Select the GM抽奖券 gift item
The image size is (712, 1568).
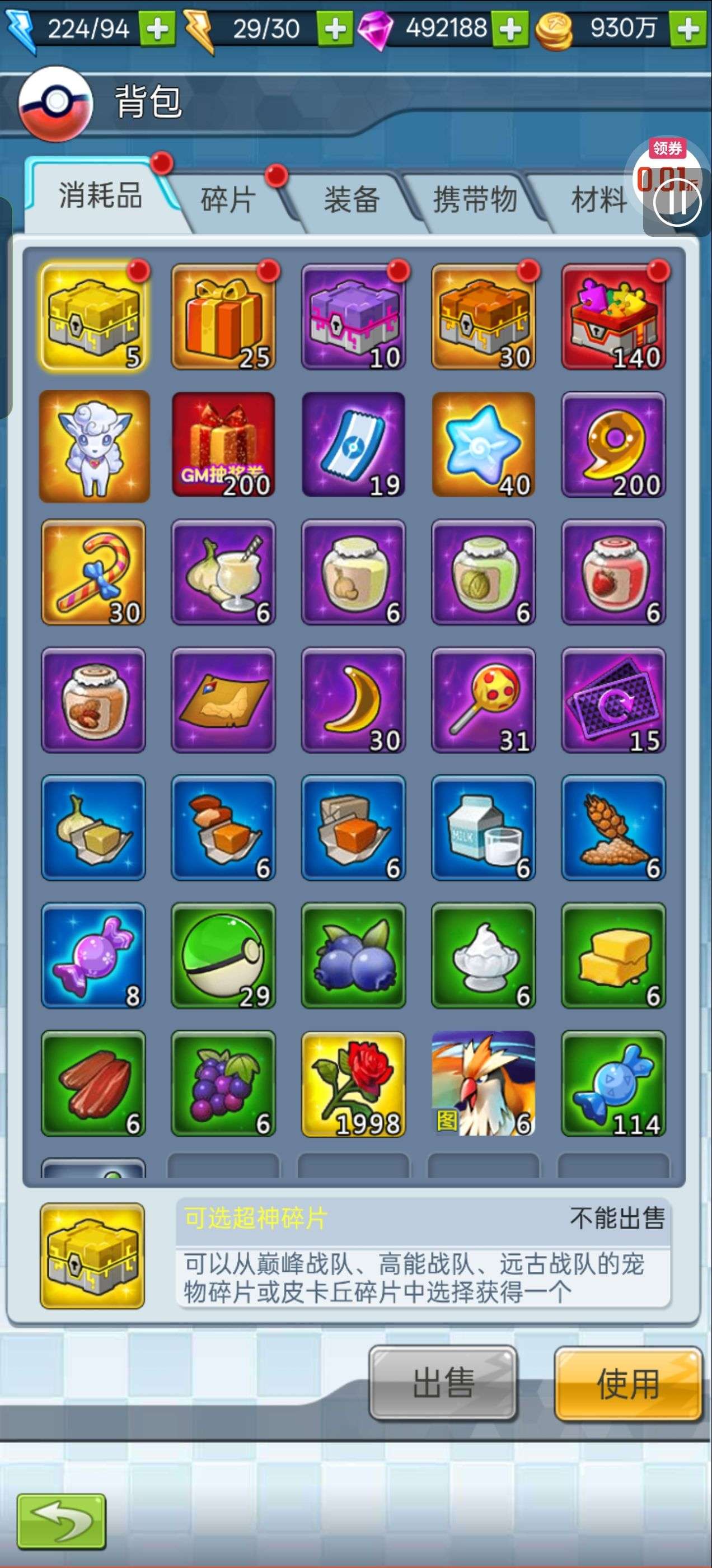[223, 445]
